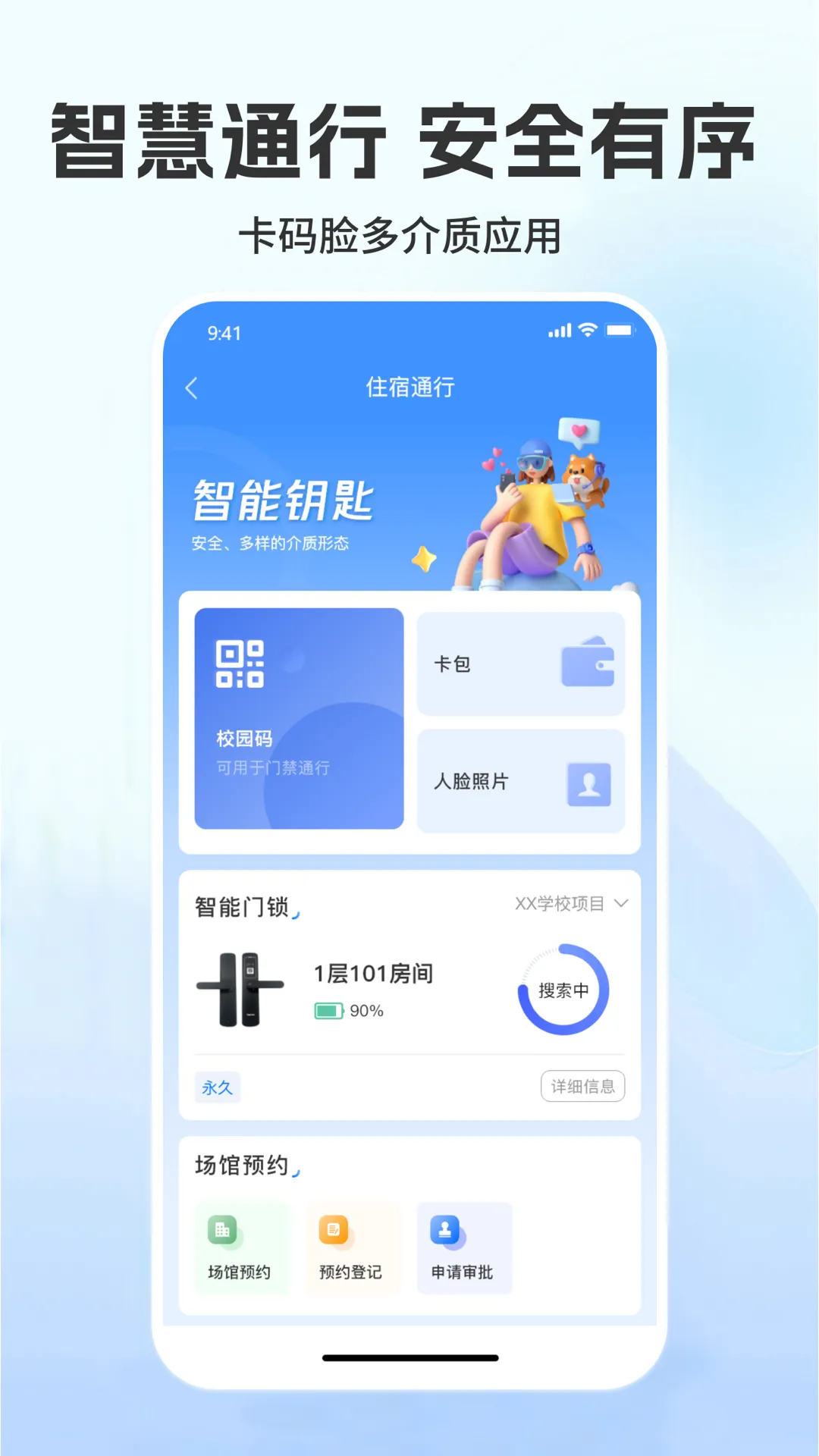Tap the back chevron on 住宿通行 page
This screenshot has width=819, height=1456.
pyautogui.click(x=192, y=388)
